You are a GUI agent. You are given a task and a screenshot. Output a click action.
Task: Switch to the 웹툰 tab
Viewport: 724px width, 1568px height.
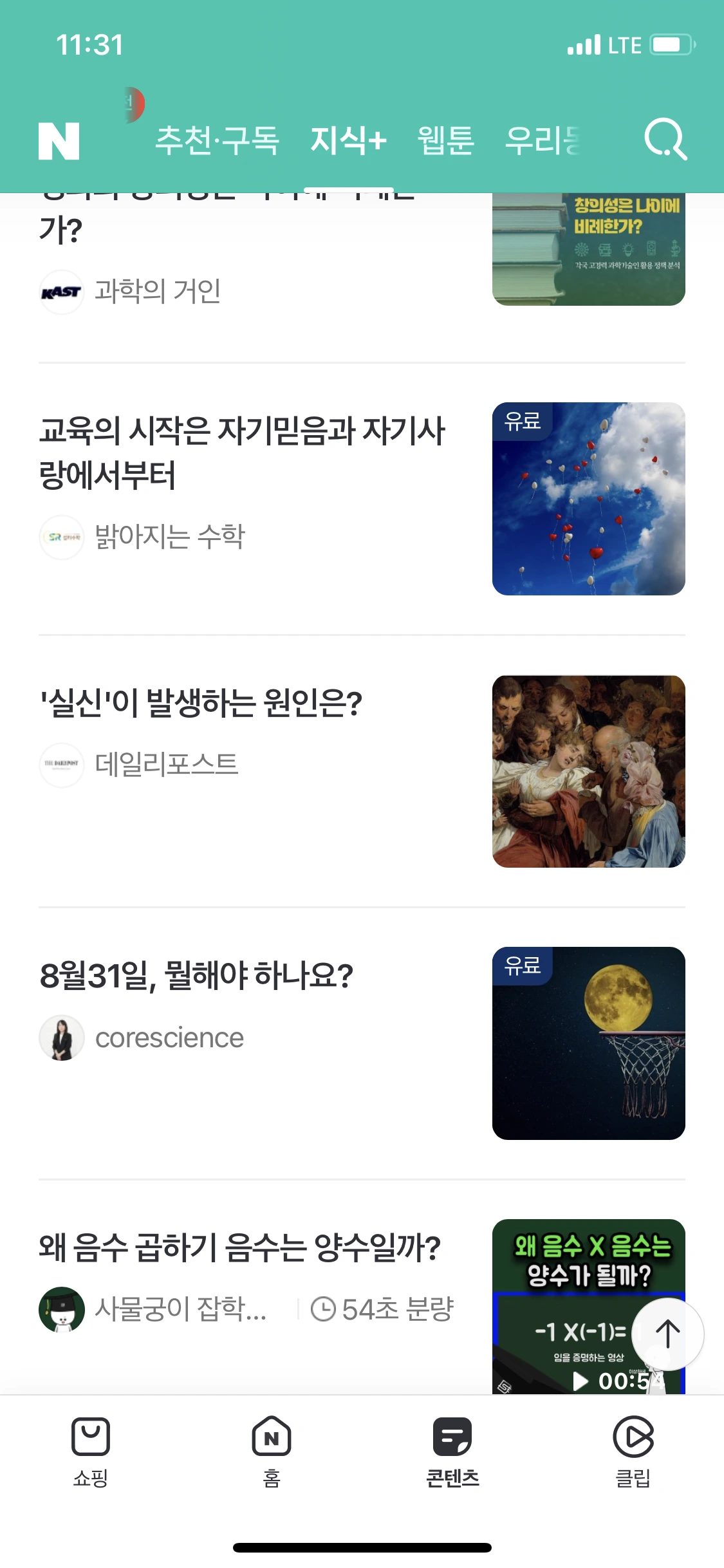[x=445, y=140]
